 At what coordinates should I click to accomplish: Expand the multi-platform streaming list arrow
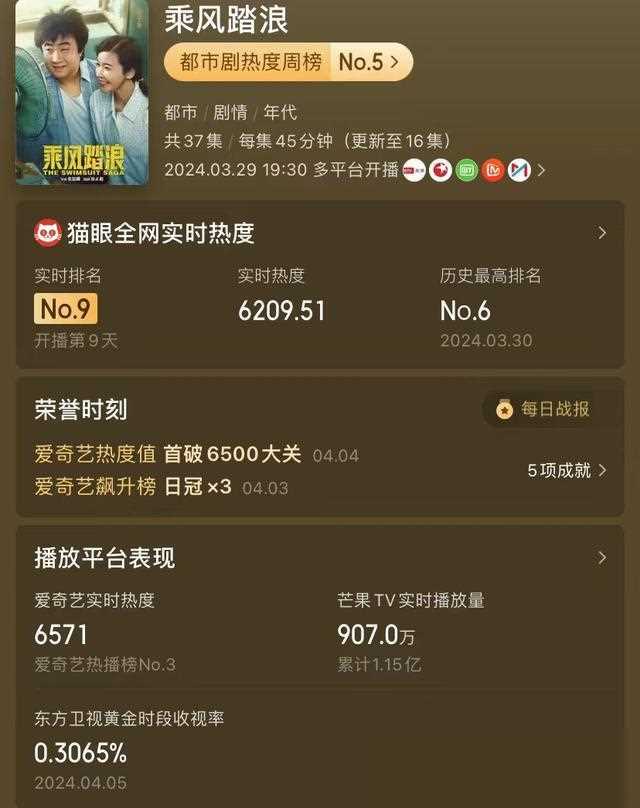tap(541, 170)
